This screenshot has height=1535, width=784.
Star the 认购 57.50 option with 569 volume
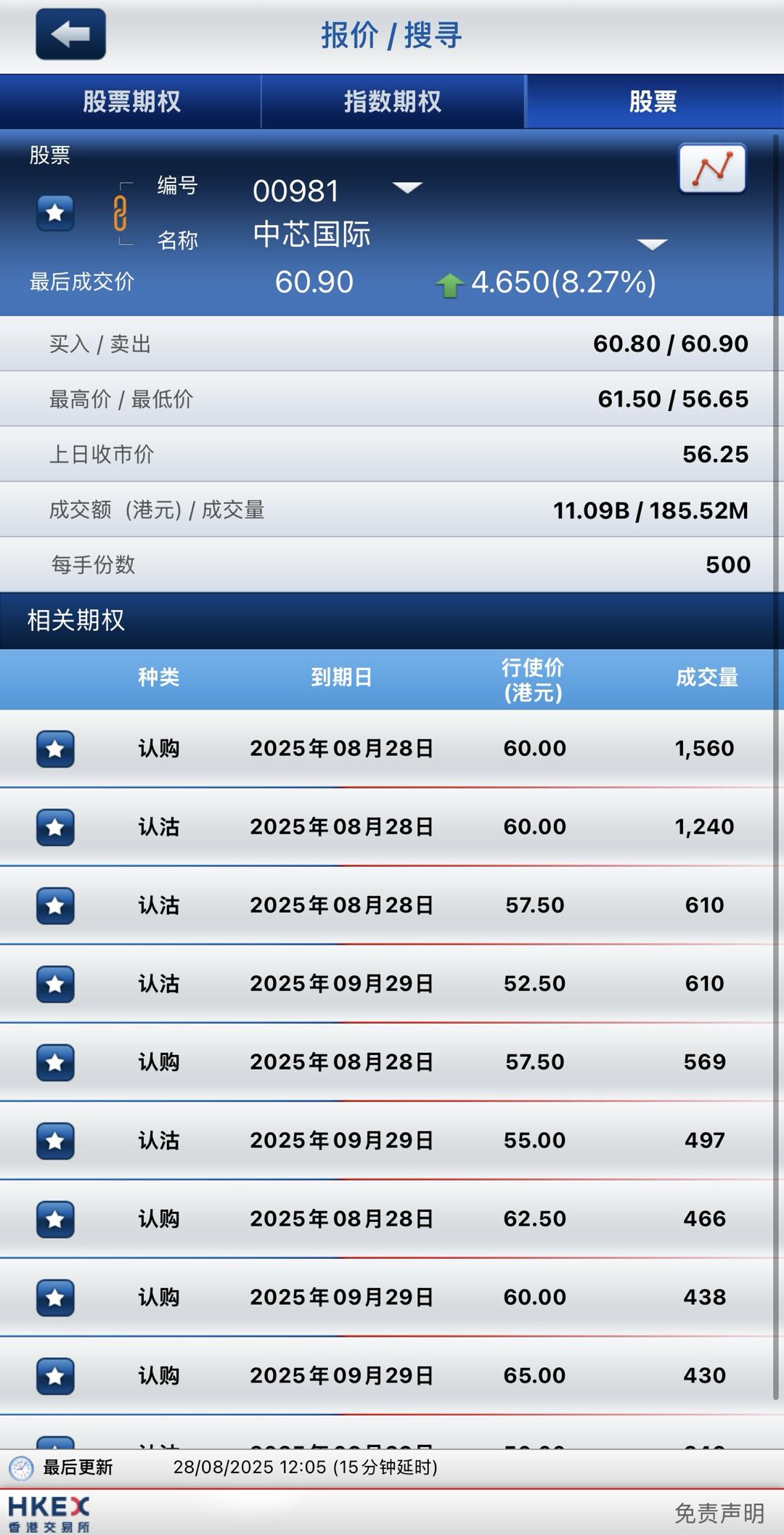point(55,1062)
